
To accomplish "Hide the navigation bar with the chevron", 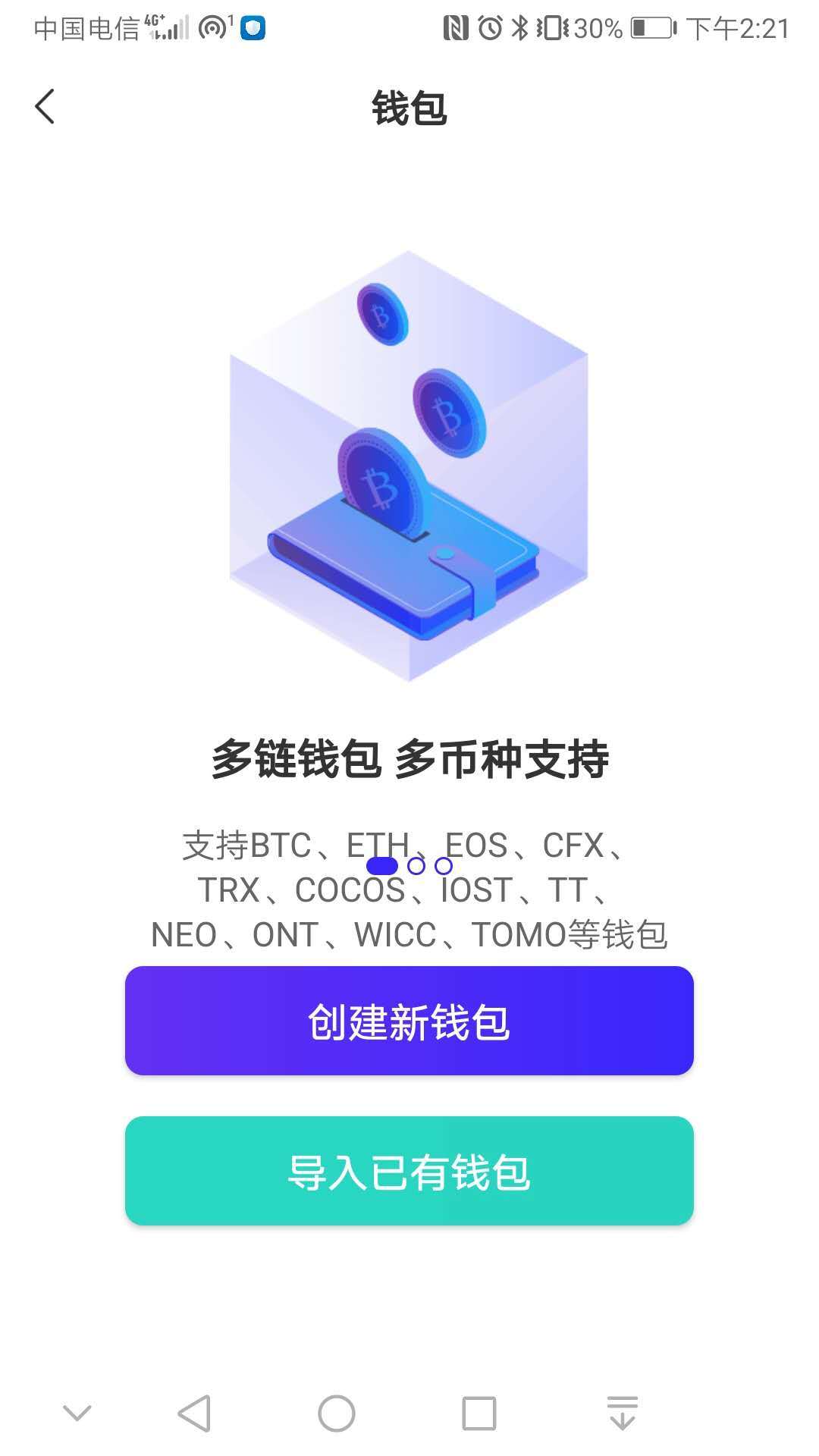I will (77, 1414).
